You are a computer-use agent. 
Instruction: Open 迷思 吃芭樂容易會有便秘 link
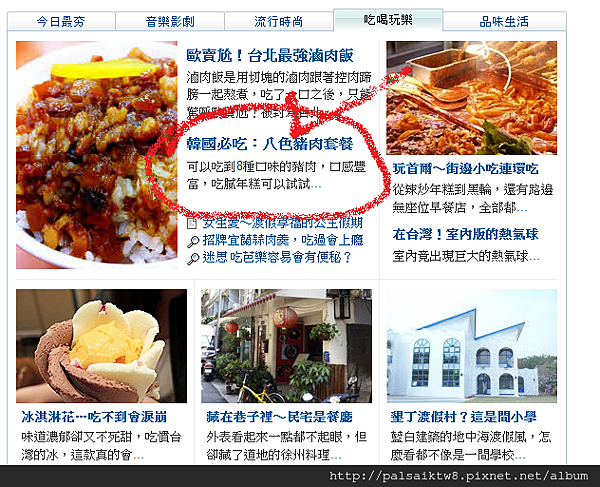pyautogui.click(x=277, y=257)
